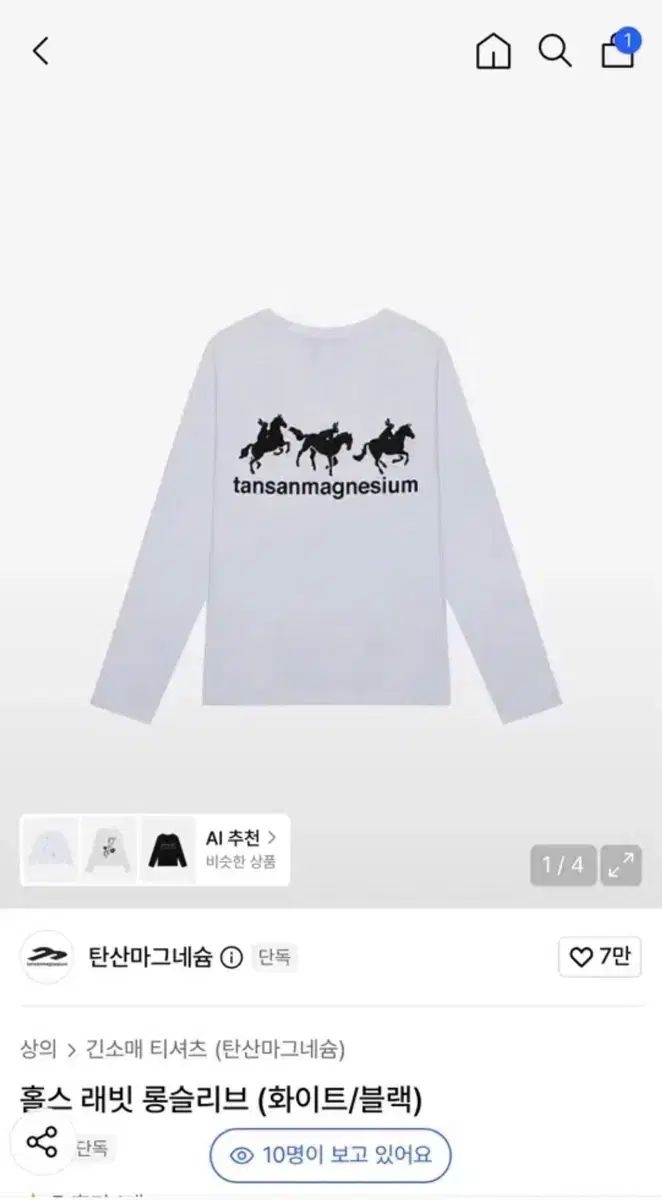Open the home icon in the top bar
The image size is (662, 1200).
[x=493, y=51]
